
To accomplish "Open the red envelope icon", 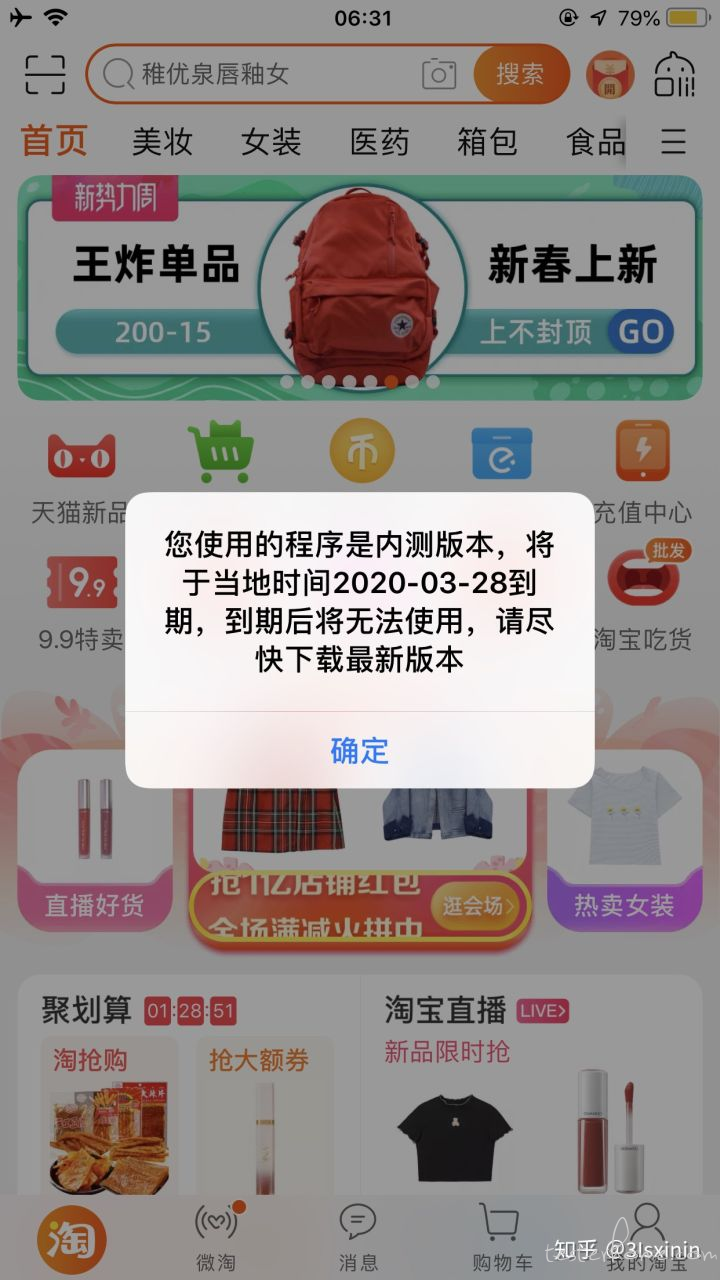I will coord(610,75).
